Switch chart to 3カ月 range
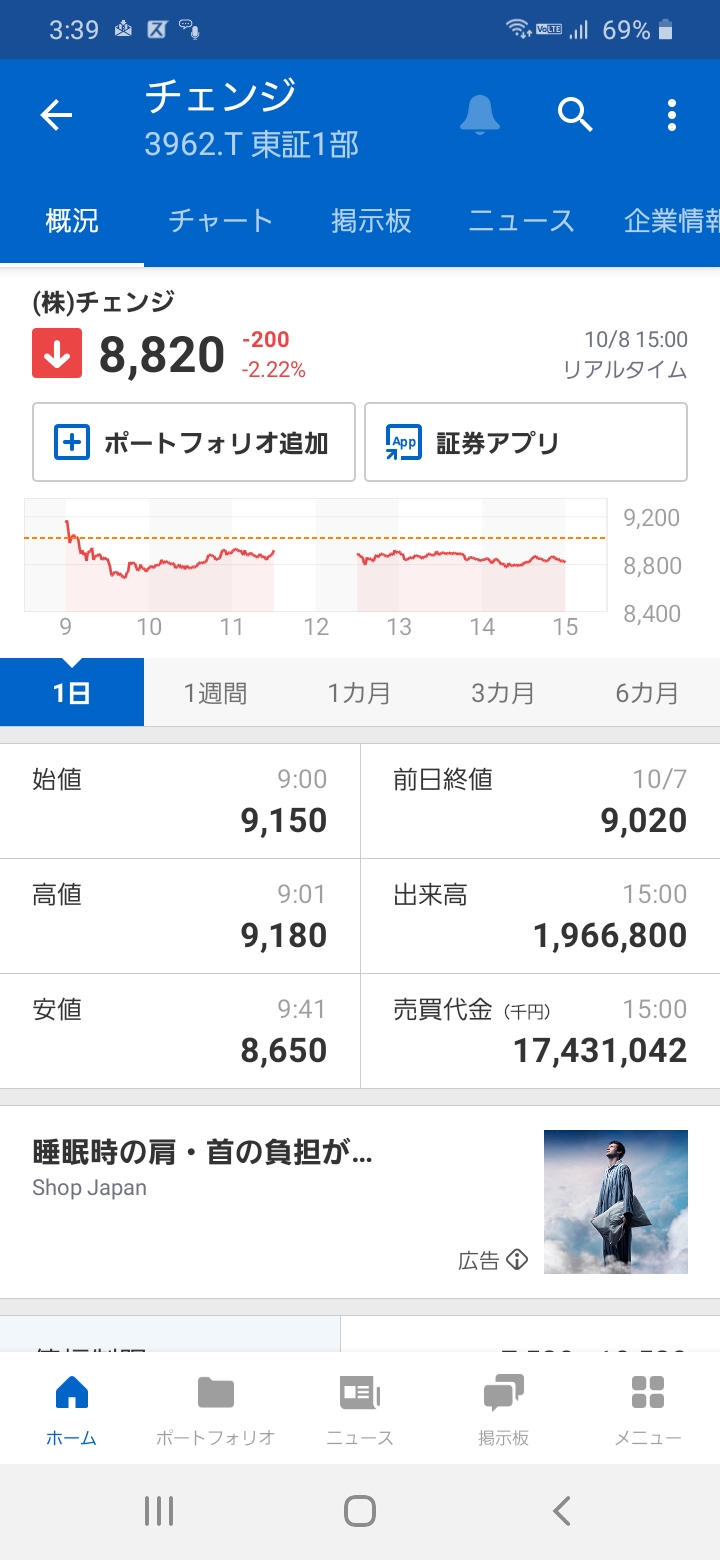This screenshot has width=720, height=1560. (x=503, y=693)
